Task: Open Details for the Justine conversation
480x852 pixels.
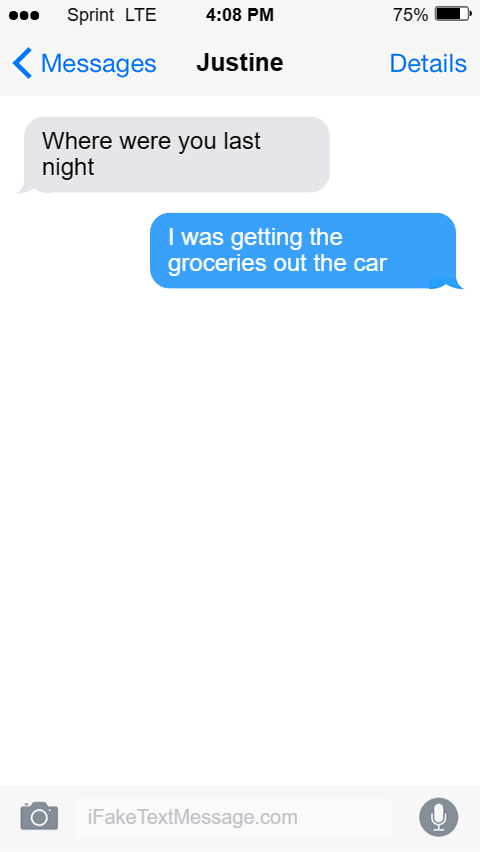Action: click(428, 64)
